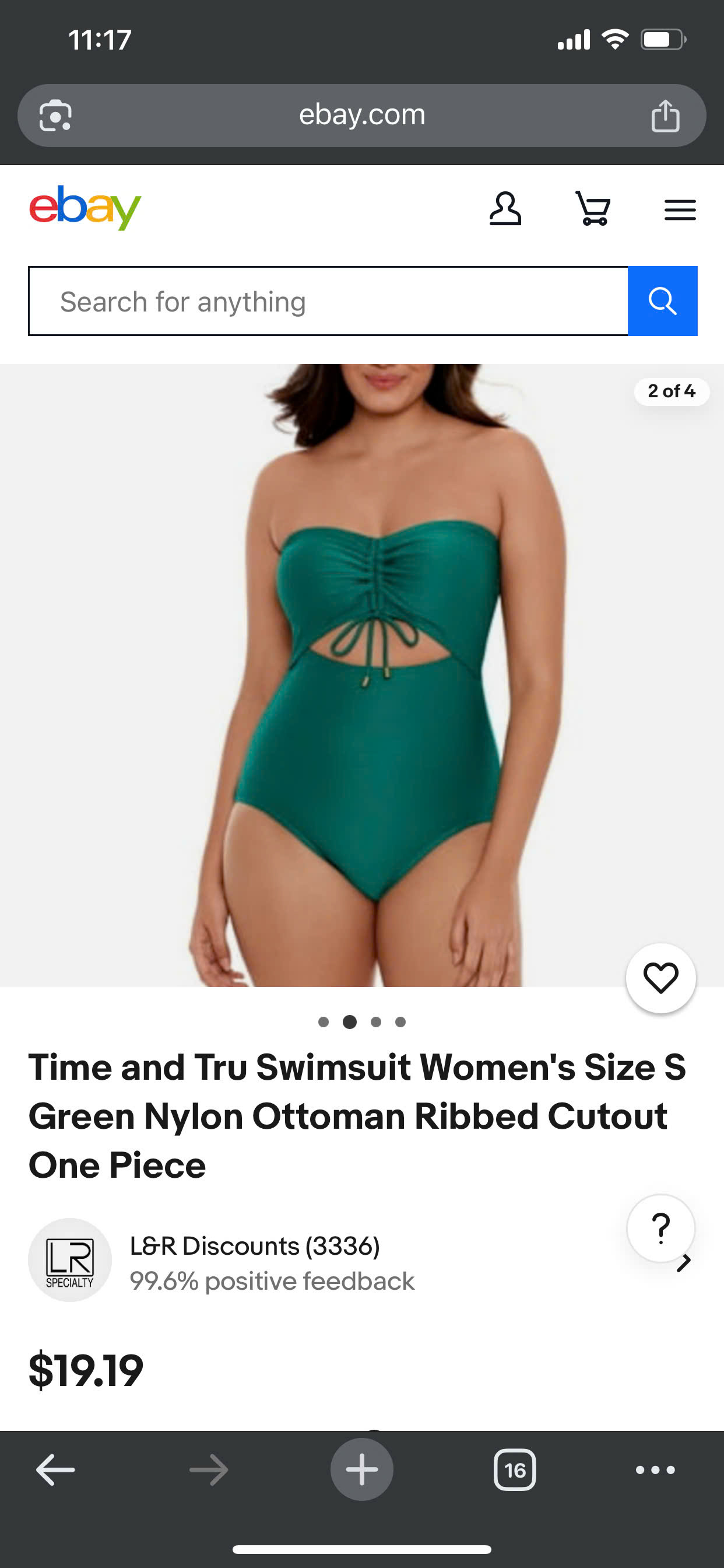This screenshot has width=724, height=1568.
Task: Open the shopping cart
Action: (593, 209)
